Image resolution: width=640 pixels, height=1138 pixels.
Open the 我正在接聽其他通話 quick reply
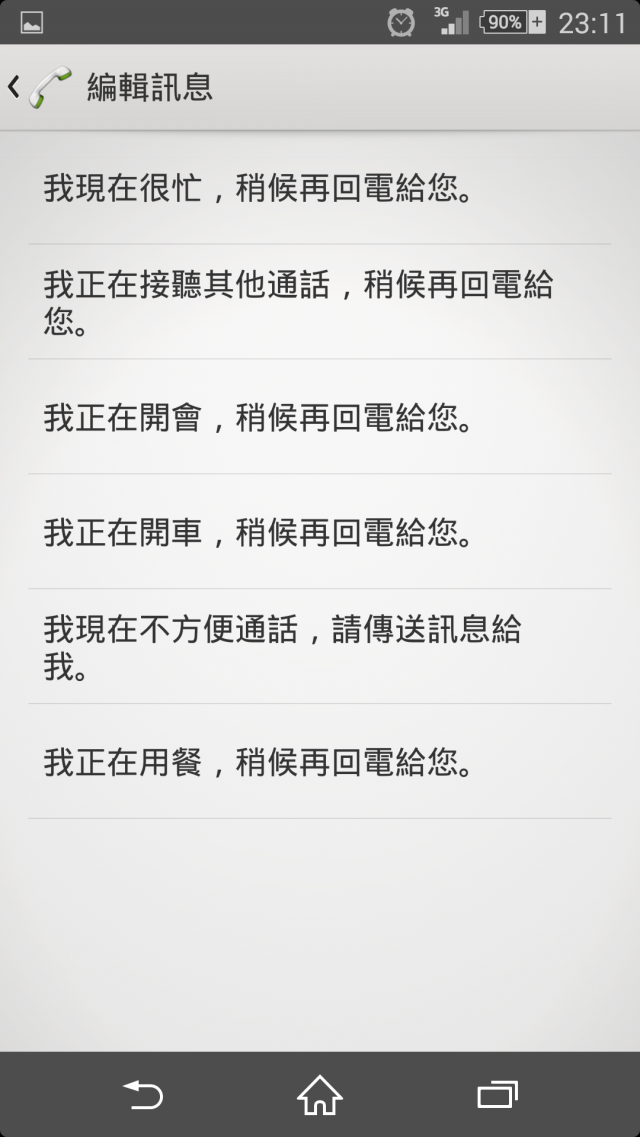(320, 301)
